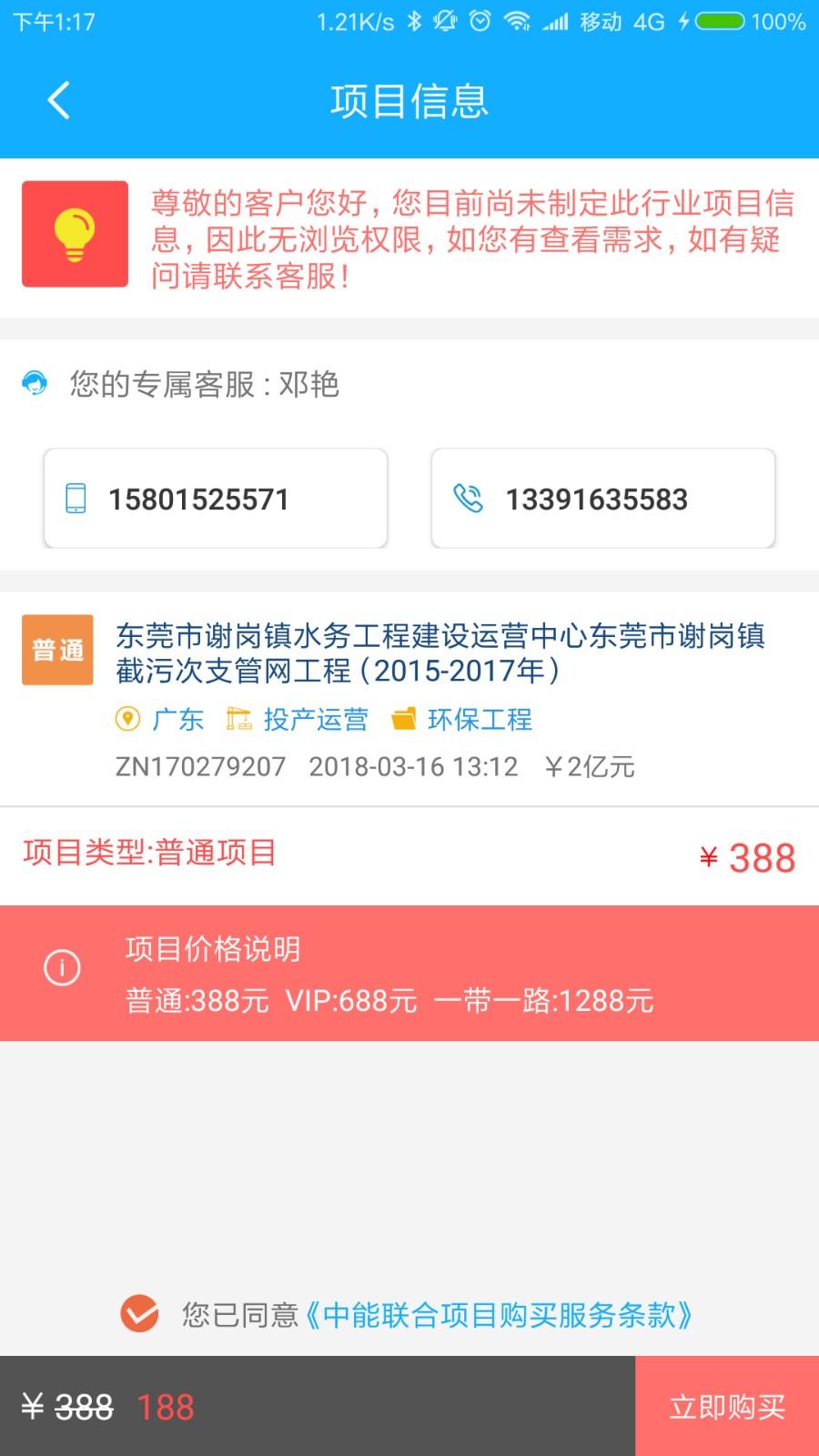
Task: Tap the green battery level indicator
Action: pyautogui.click(x=722, y=20)
